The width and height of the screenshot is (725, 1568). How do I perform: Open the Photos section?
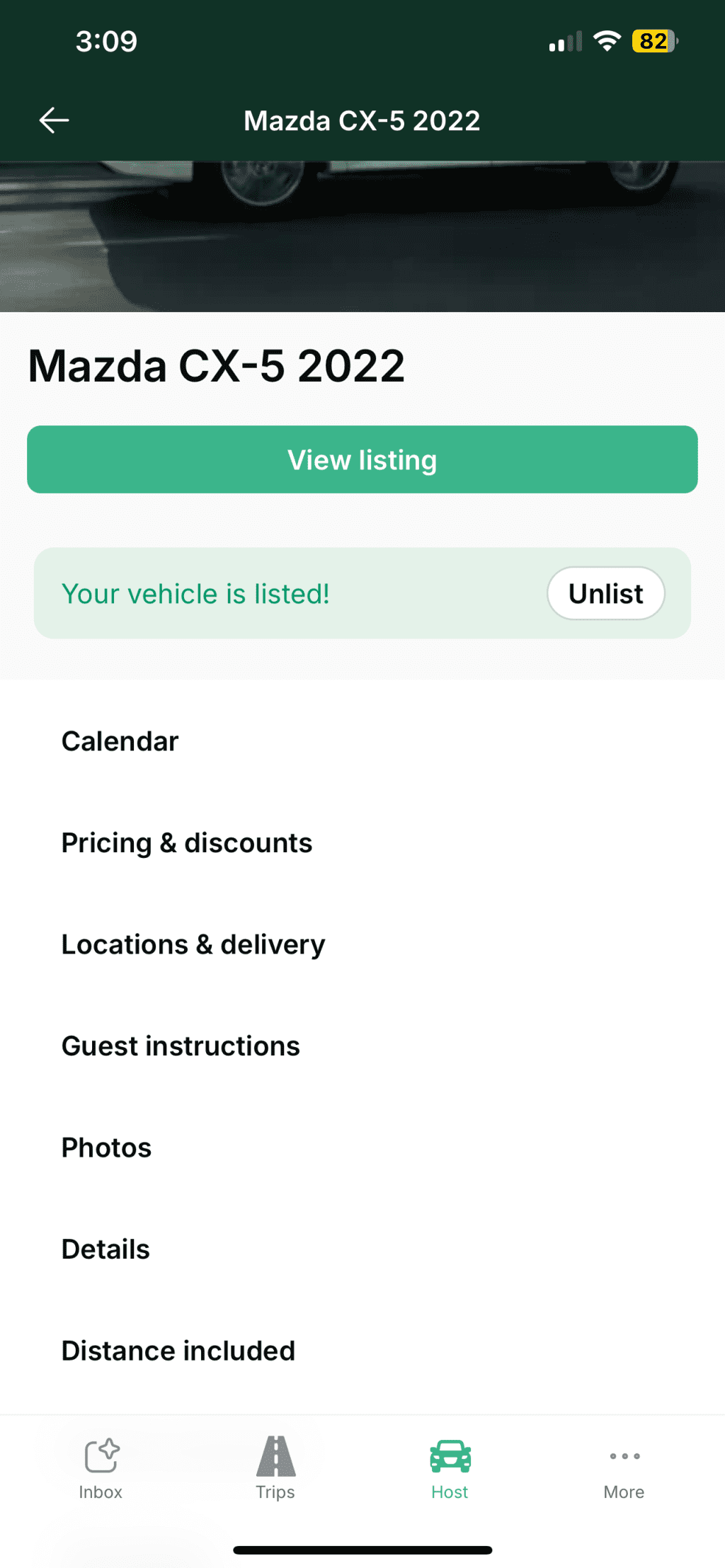(362, 1148)
